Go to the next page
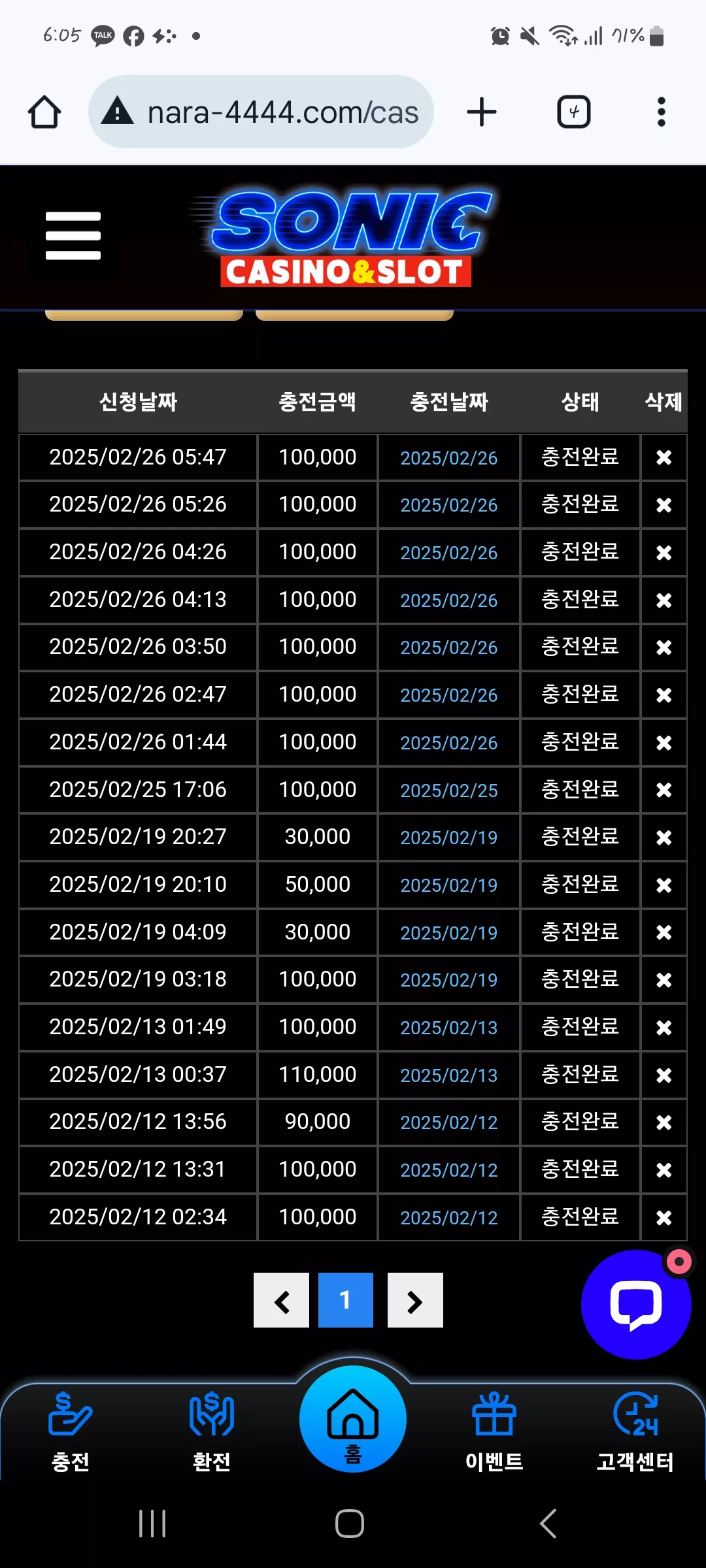 415,1300
